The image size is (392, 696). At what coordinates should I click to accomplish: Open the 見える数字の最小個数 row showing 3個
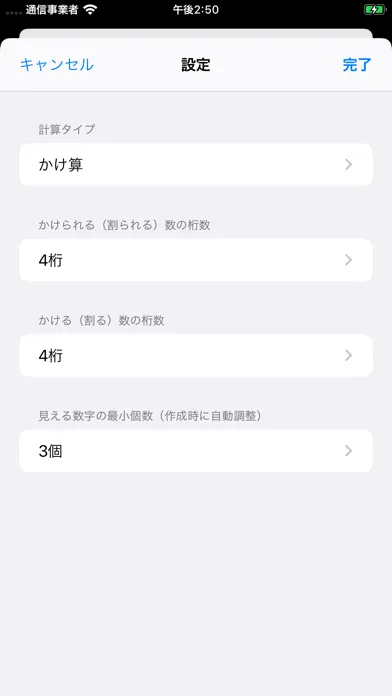[196, 451]
